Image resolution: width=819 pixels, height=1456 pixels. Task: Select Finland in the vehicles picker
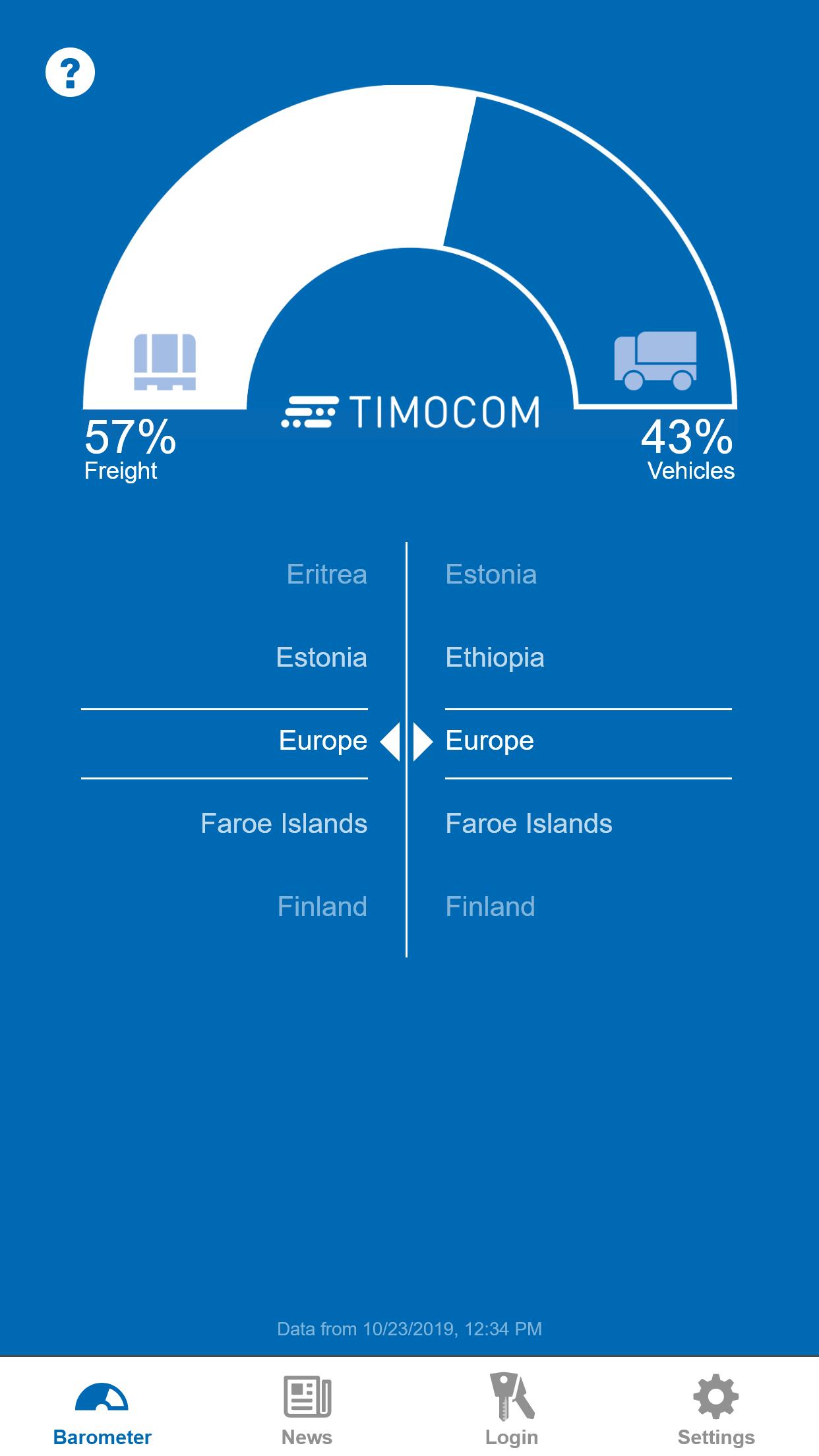tap(490, 907)
